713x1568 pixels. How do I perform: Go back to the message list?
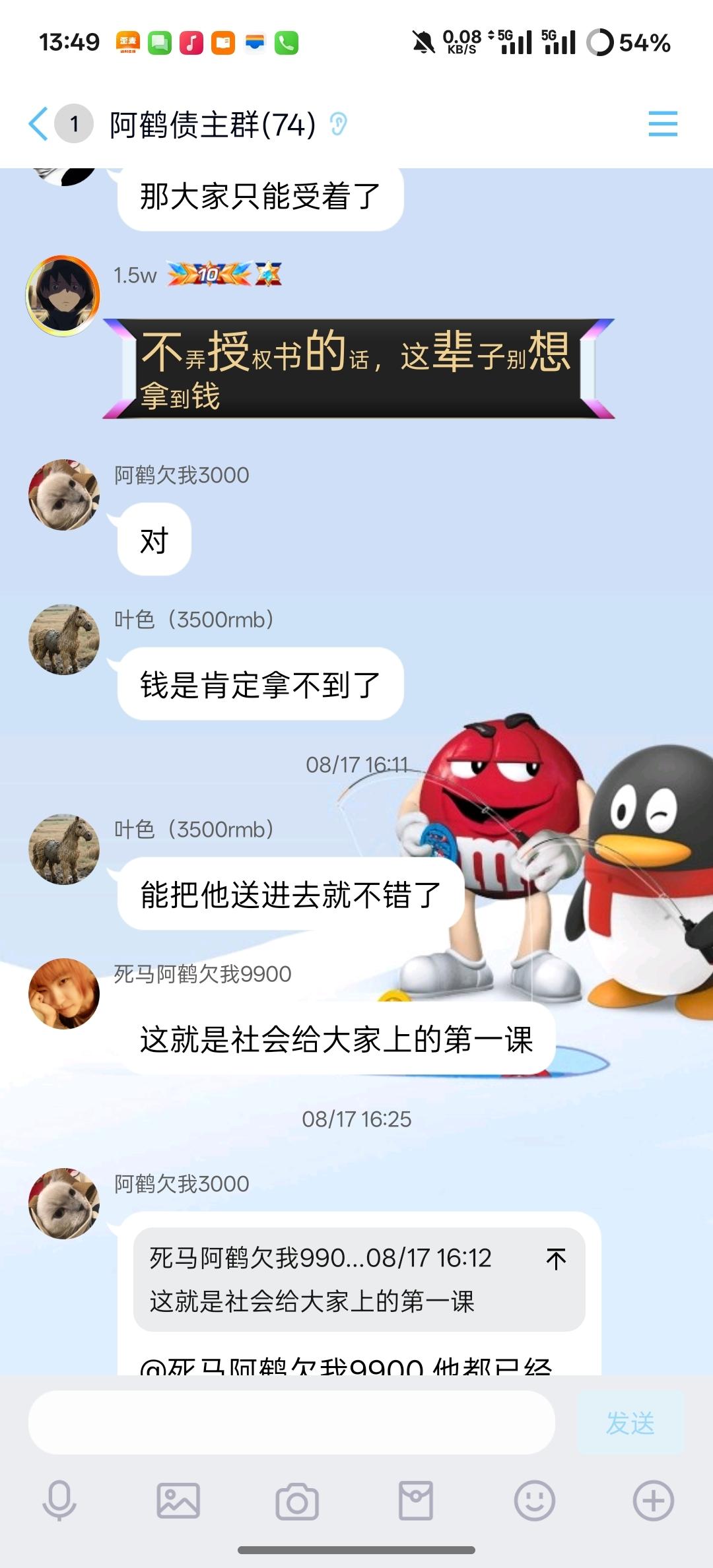[x=40, y=123]
